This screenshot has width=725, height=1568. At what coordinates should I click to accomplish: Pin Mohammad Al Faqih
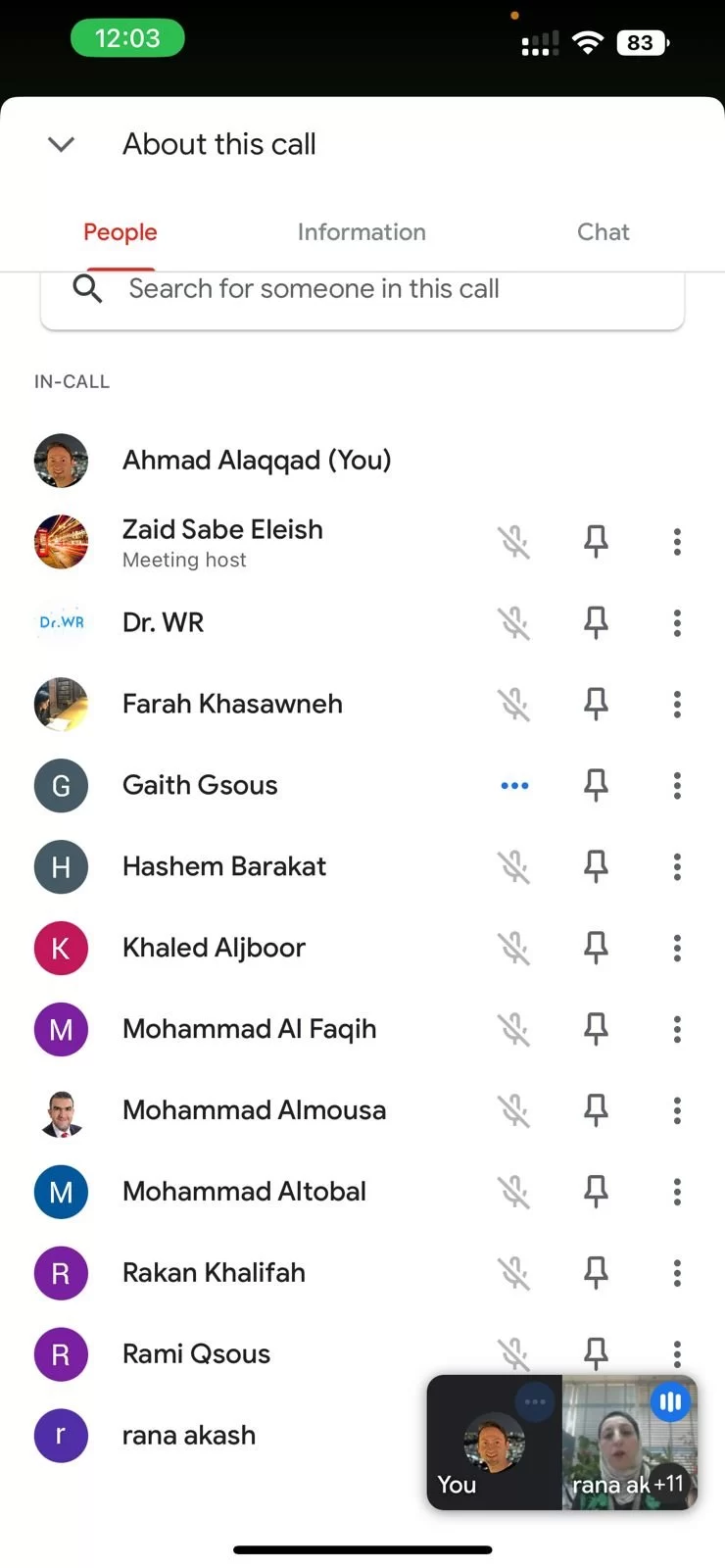pos(596,1030)
